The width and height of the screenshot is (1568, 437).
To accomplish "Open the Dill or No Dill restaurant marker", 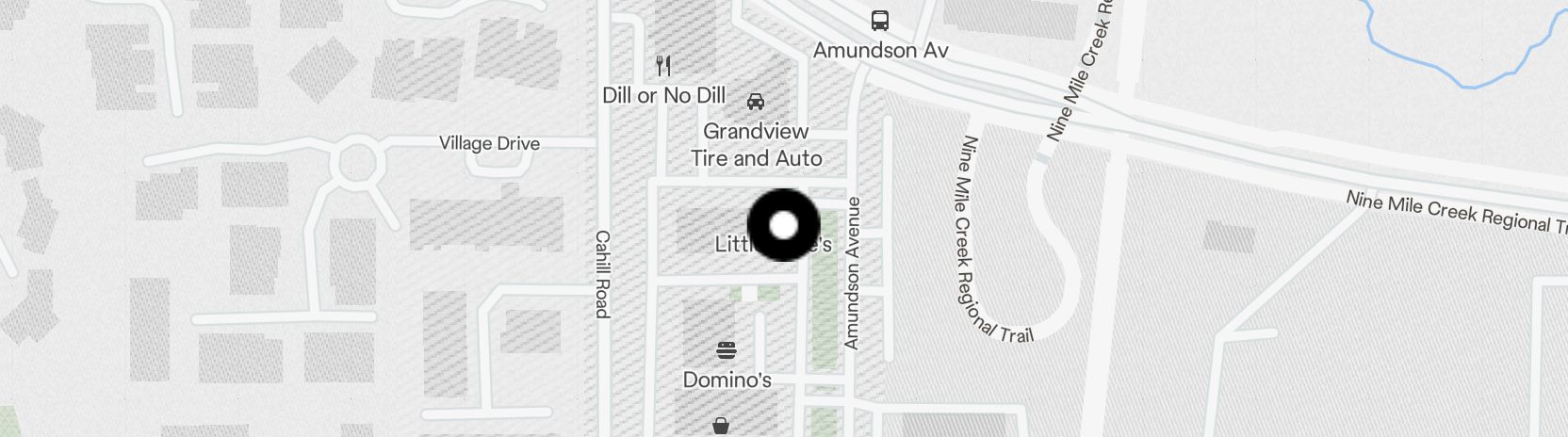I will point(663,66).
